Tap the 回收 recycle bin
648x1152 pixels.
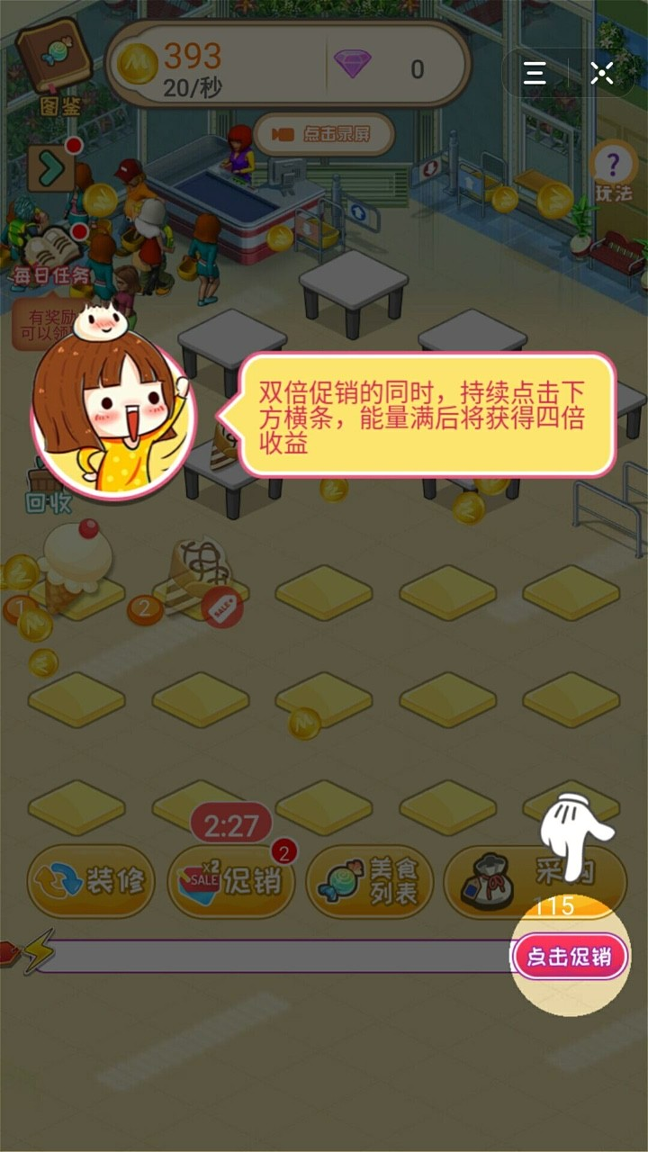pos(48,488)
